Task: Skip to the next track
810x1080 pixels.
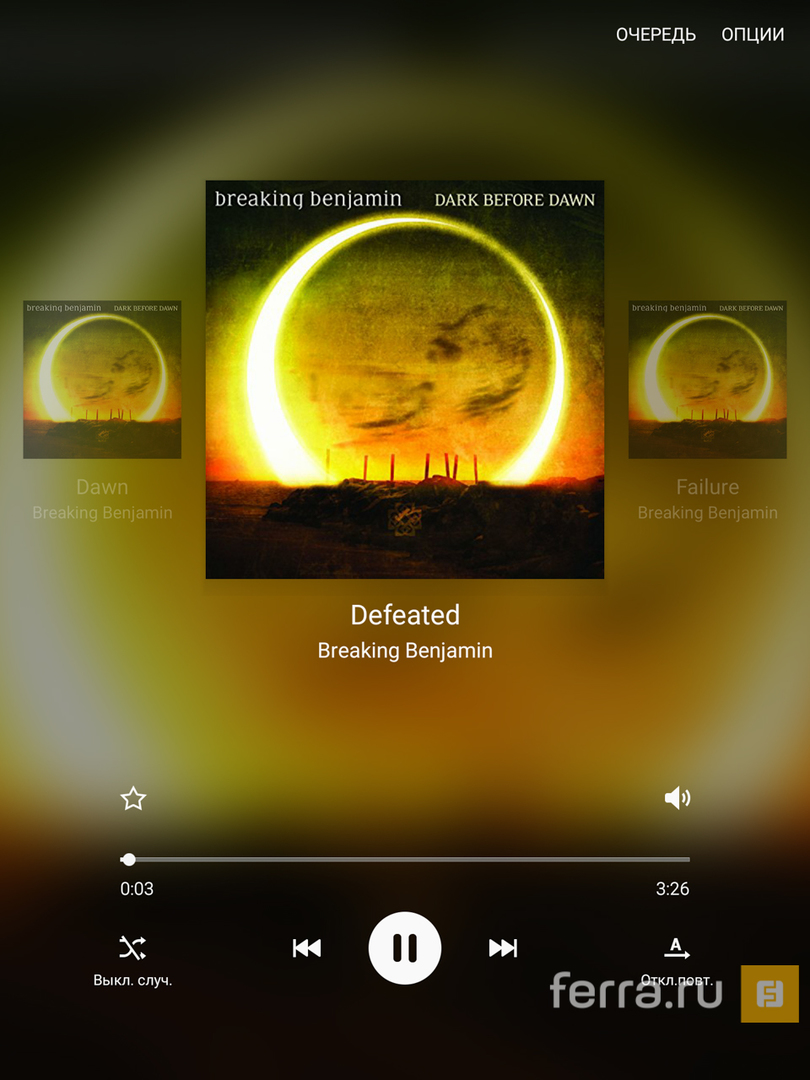Action: 502,948
